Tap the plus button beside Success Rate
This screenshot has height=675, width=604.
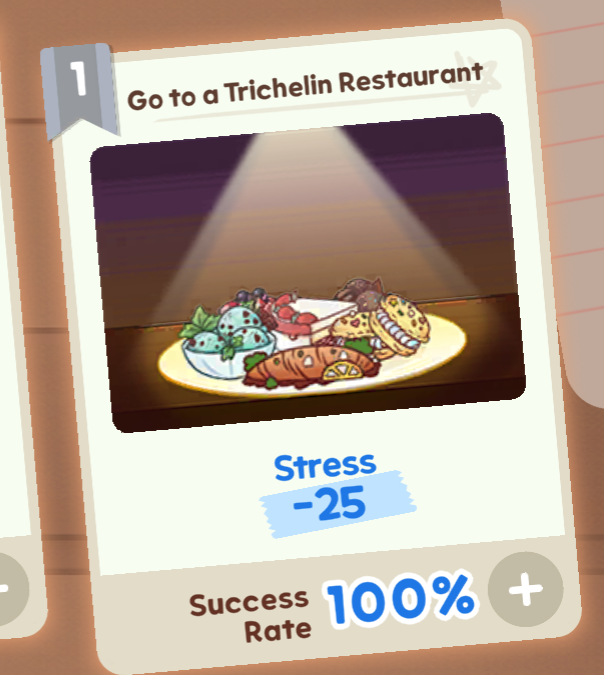(525, 590)
